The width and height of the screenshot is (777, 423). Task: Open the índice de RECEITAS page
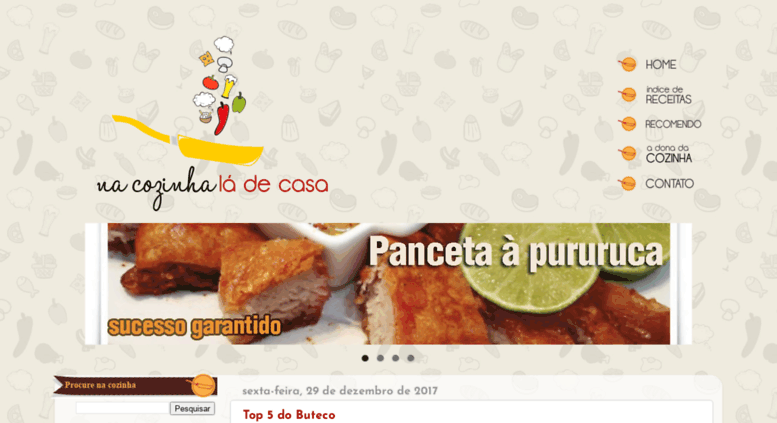coord(667,95)
